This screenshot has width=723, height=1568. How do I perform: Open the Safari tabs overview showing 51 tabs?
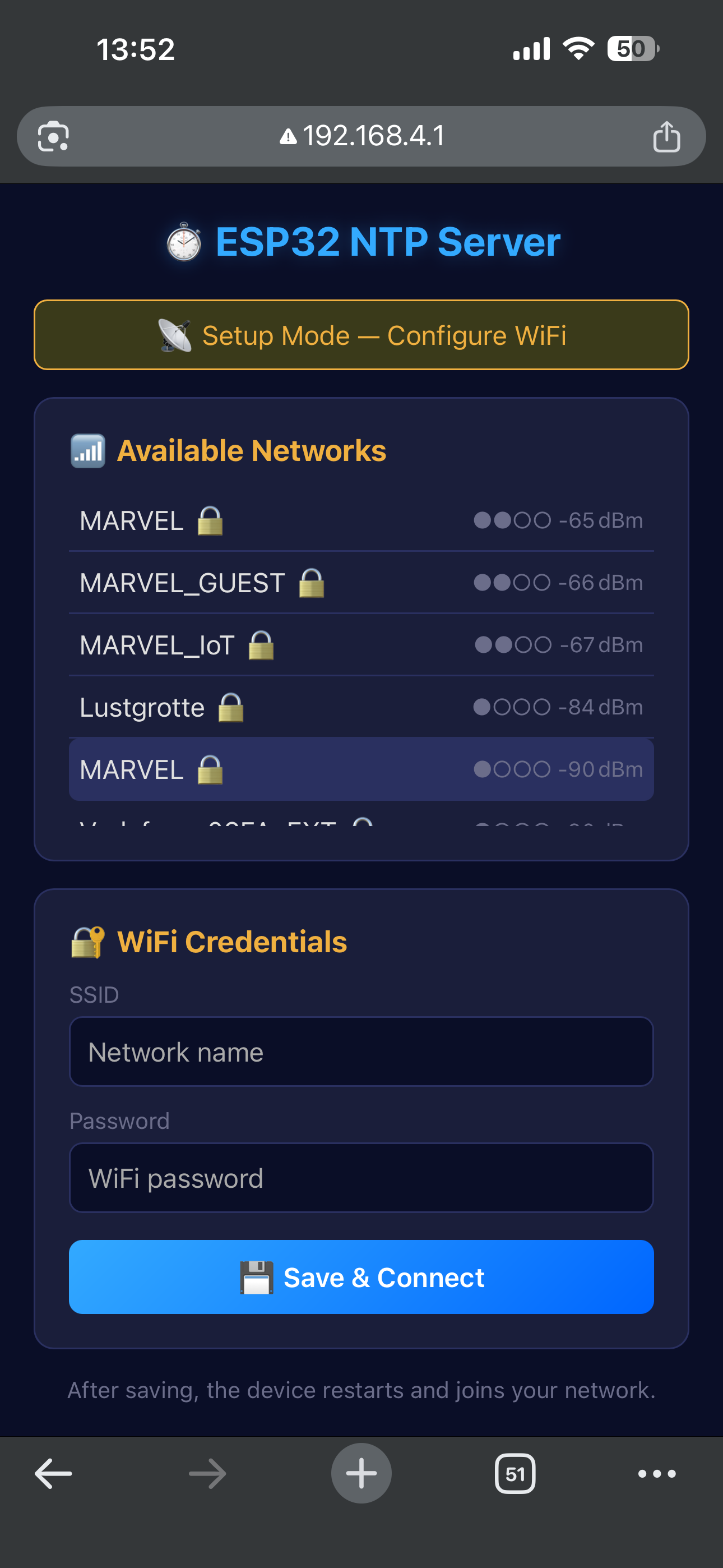[515, 1473]
